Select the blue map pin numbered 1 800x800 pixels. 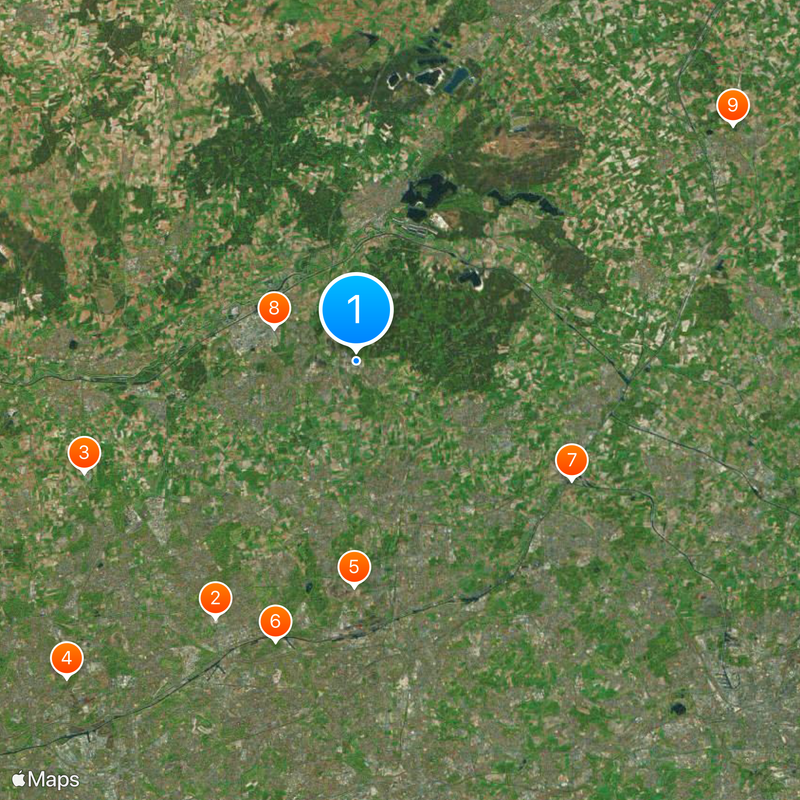[356, 309]
